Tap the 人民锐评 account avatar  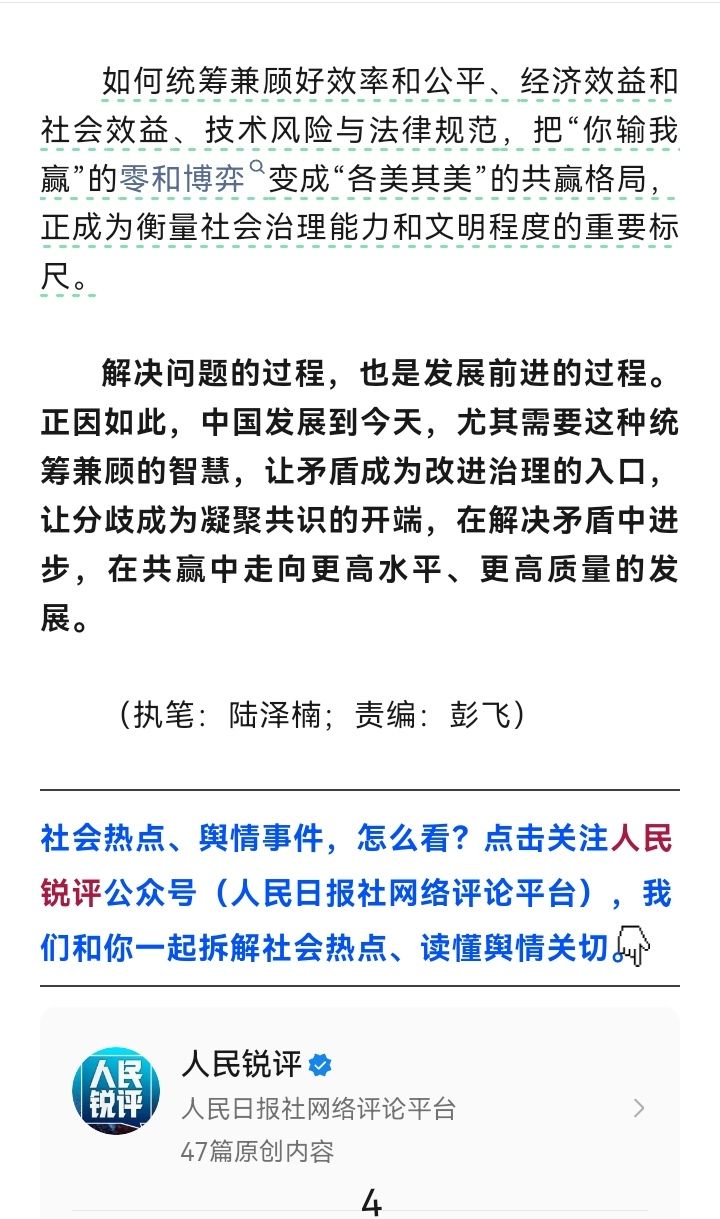(x=116, y=1089)
